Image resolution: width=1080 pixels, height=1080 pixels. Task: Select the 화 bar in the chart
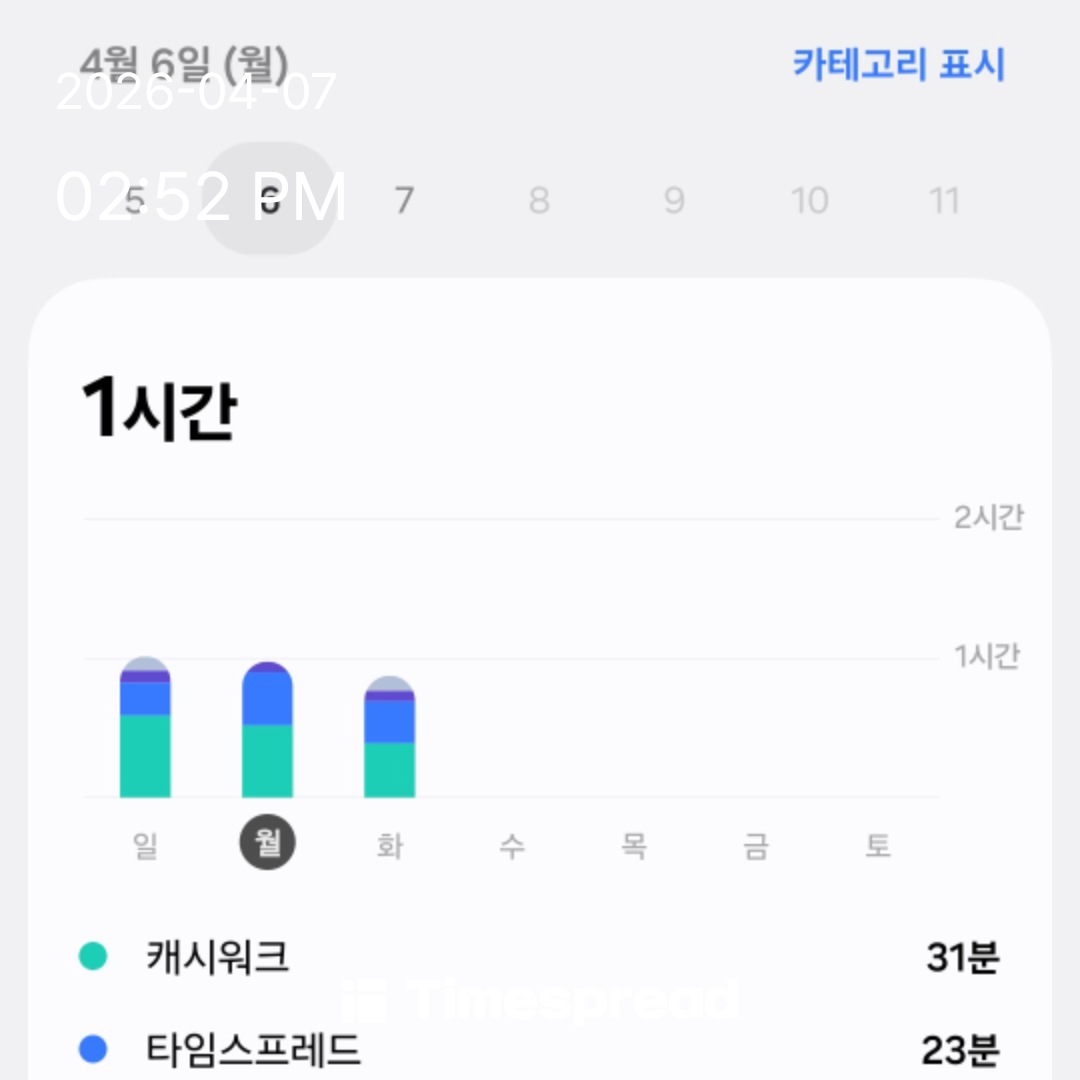(389, 740)
